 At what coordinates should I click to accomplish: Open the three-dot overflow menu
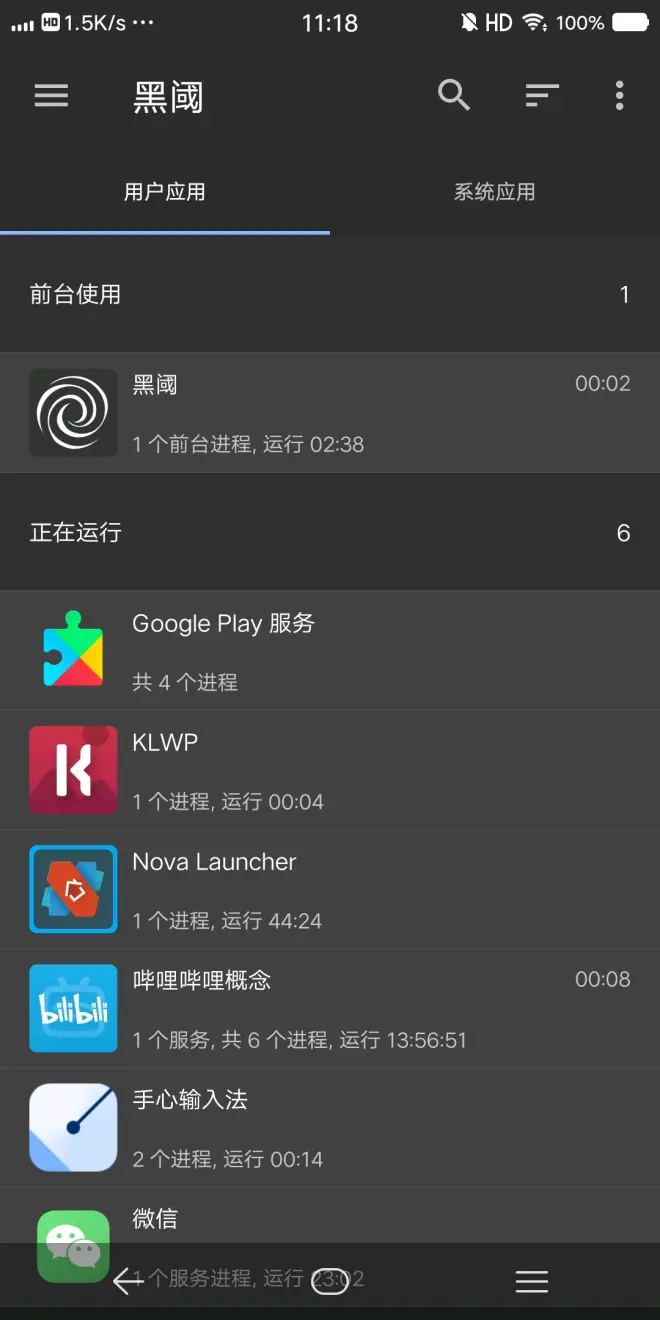click(x=620, y=95)
